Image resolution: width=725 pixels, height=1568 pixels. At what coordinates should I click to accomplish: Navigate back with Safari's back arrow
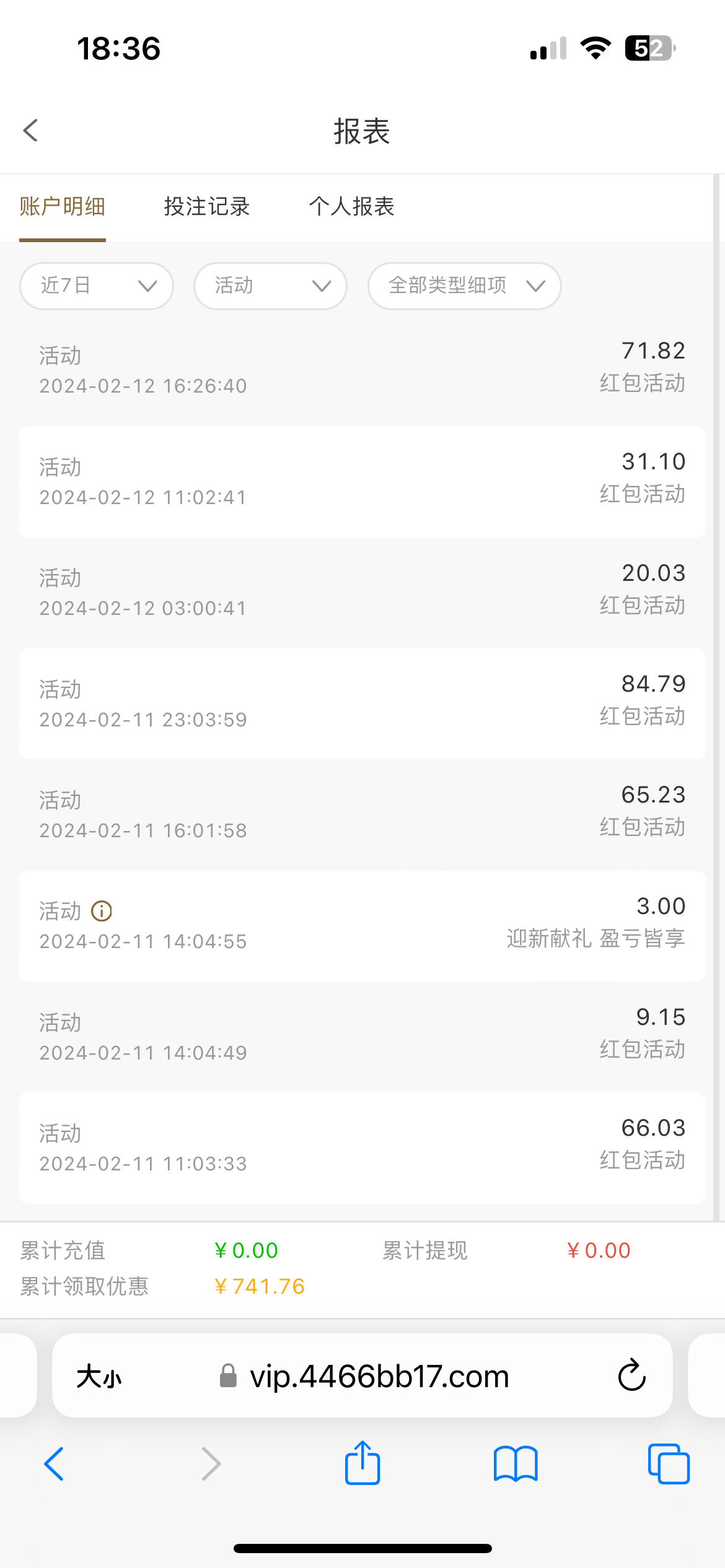tap(55, 1464)
